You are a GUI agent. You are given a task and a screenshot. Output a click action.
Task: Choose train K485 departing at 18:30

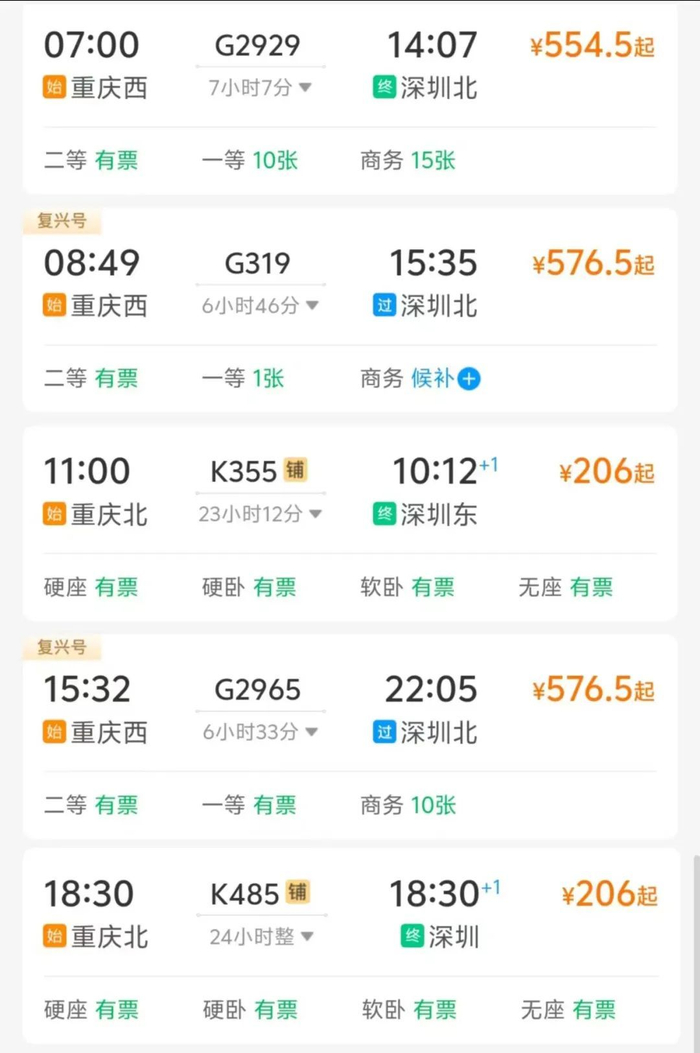click(245, 893)
